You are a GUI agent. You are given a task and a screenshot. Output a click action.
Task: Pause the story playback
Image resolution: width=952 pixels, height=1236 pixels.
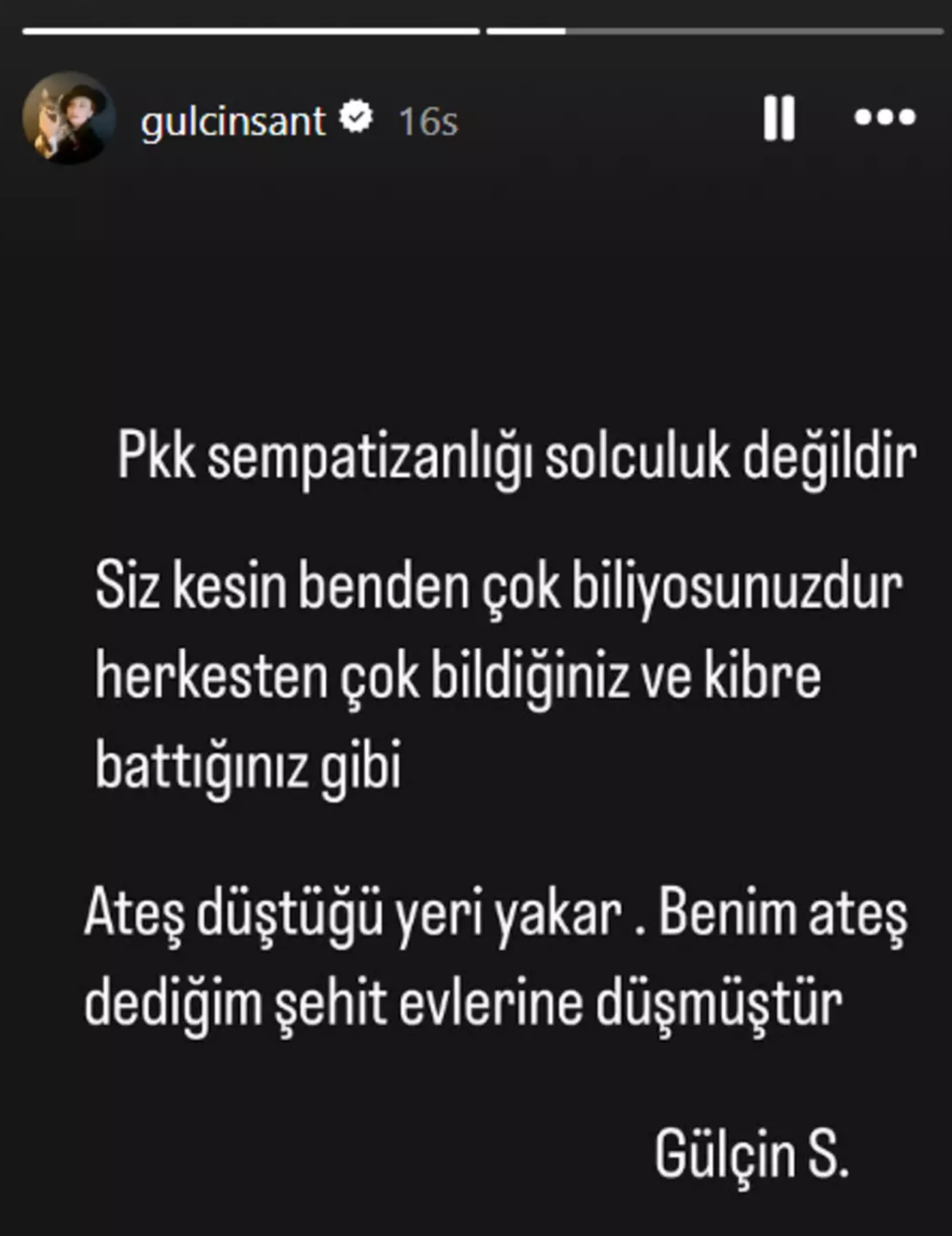click(779, 118)
